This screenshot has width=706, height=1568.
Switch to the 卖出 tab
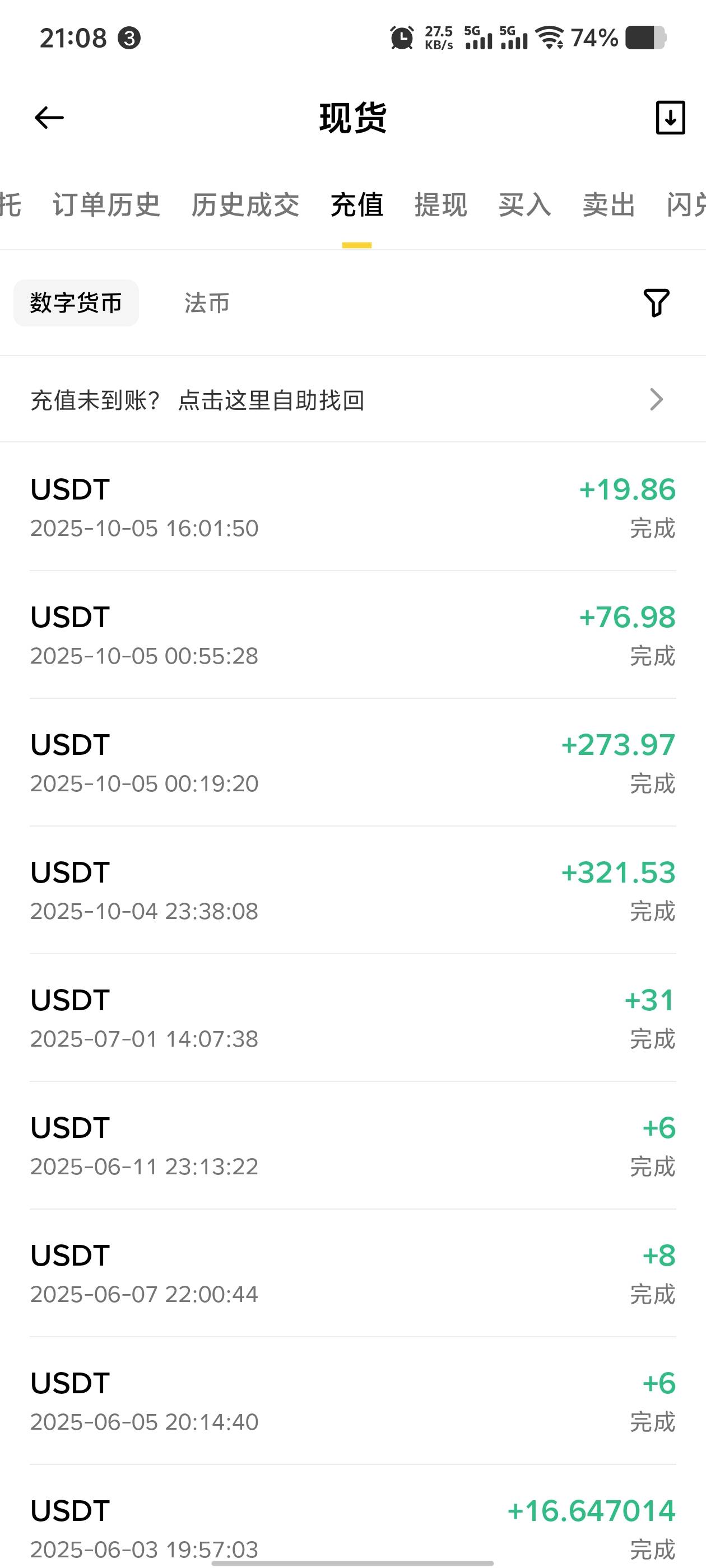coord(609,204)
